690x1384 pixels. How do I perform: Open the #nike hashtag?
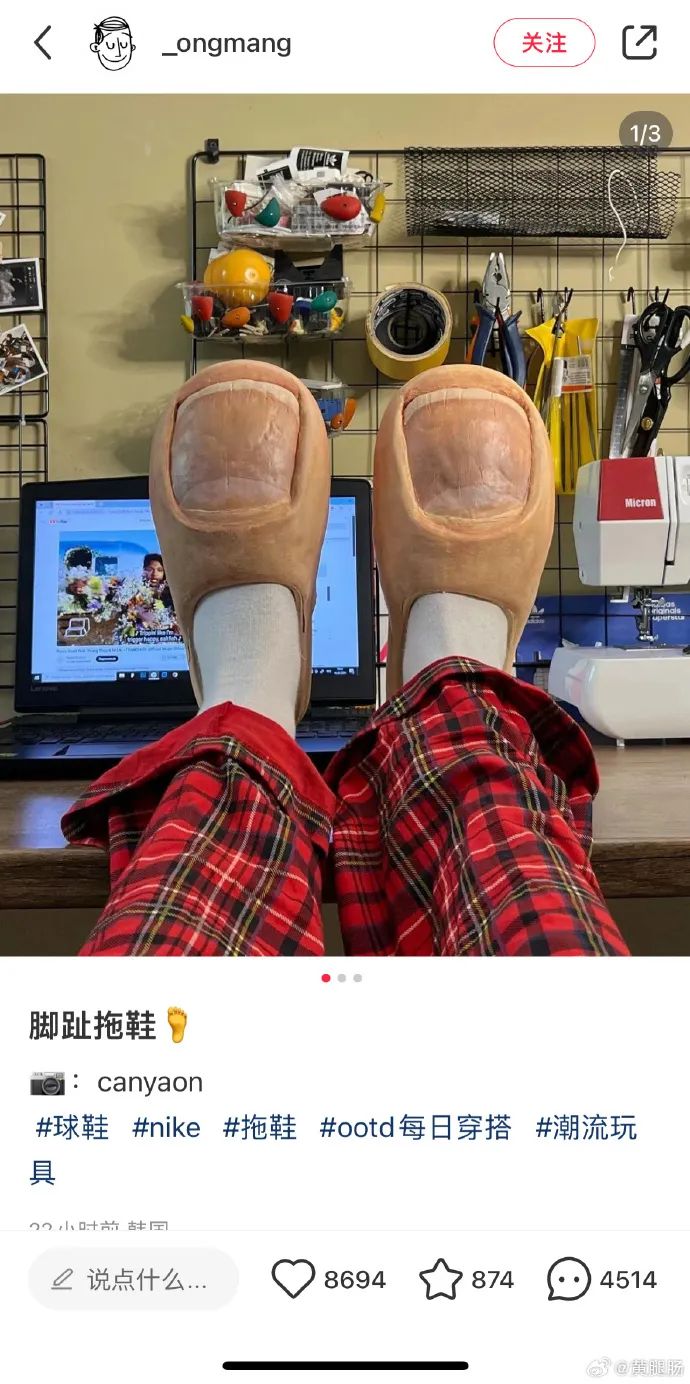[x=166, y=1128]
